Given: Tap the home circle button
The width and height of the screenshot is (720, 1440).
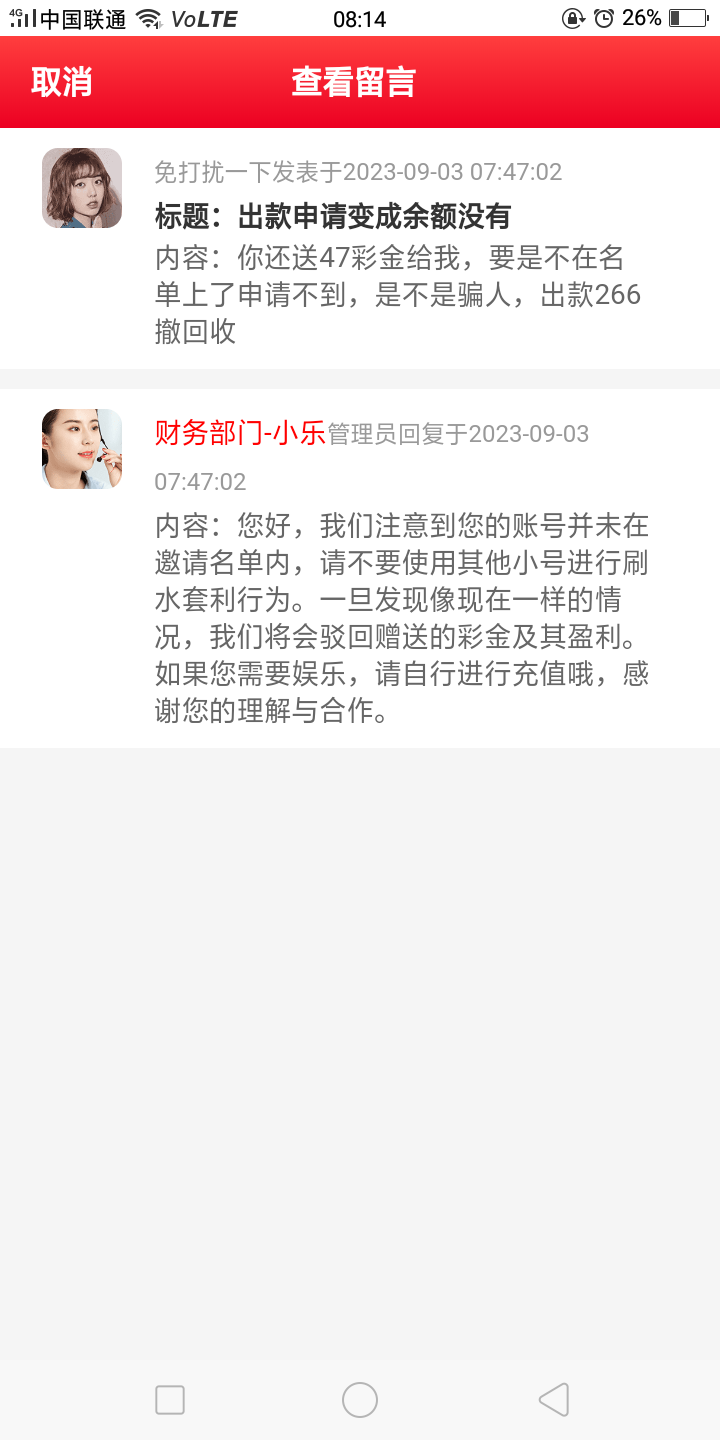Looking at the screenshot, I should tap(360, 1400).
